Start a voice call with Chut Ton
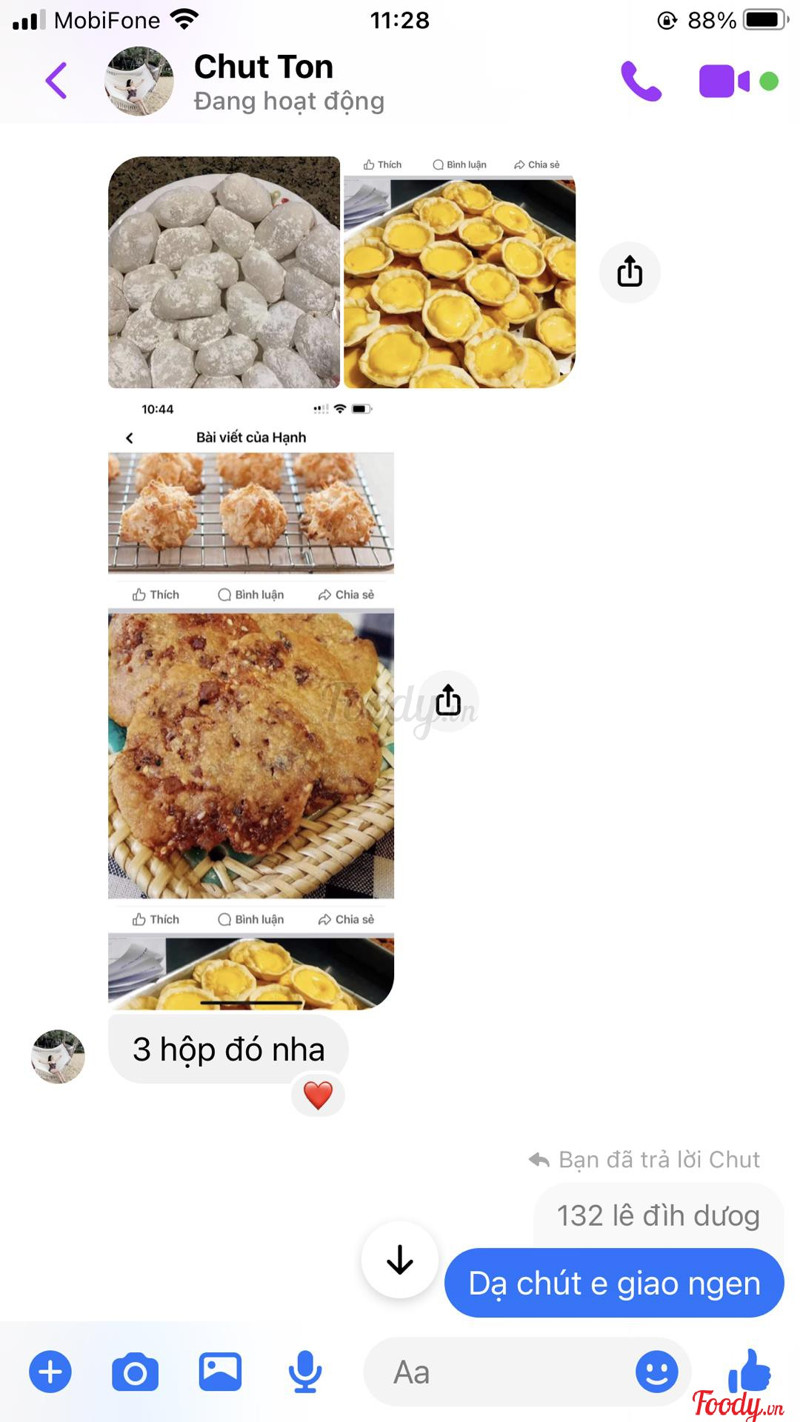Screen dimensions: 800x1422 [641, 81]
